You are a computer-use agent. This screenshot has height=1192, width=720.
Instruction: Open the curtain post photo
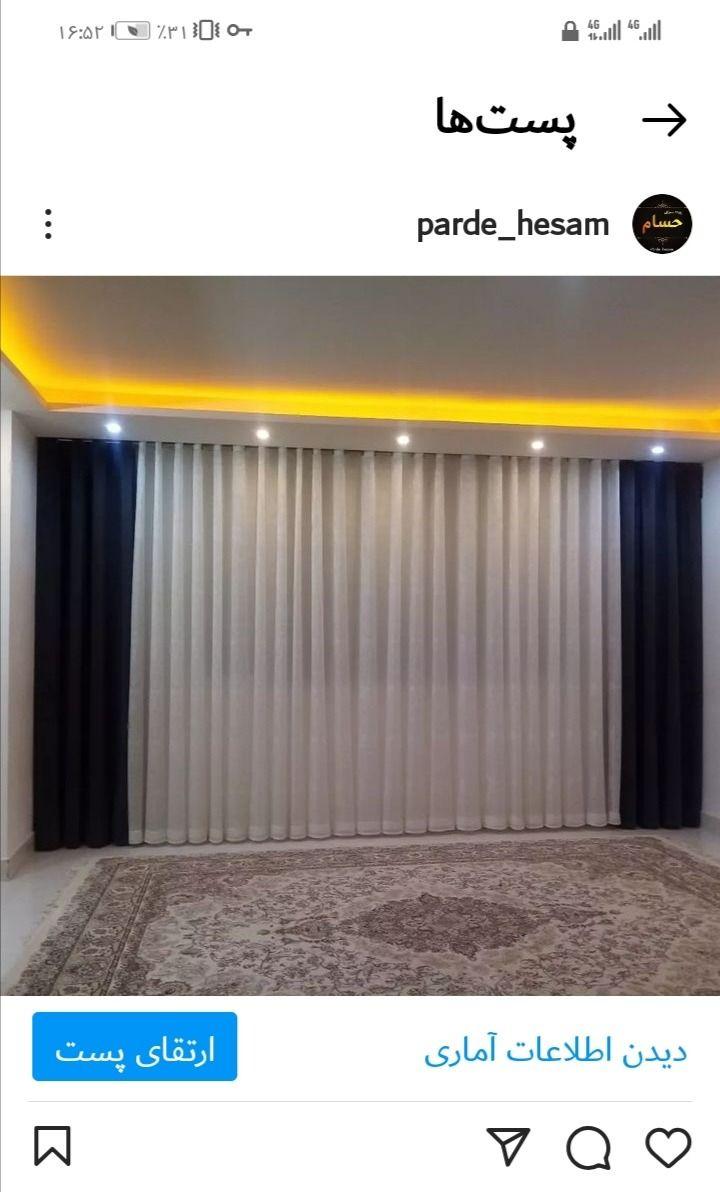(360, 635)
